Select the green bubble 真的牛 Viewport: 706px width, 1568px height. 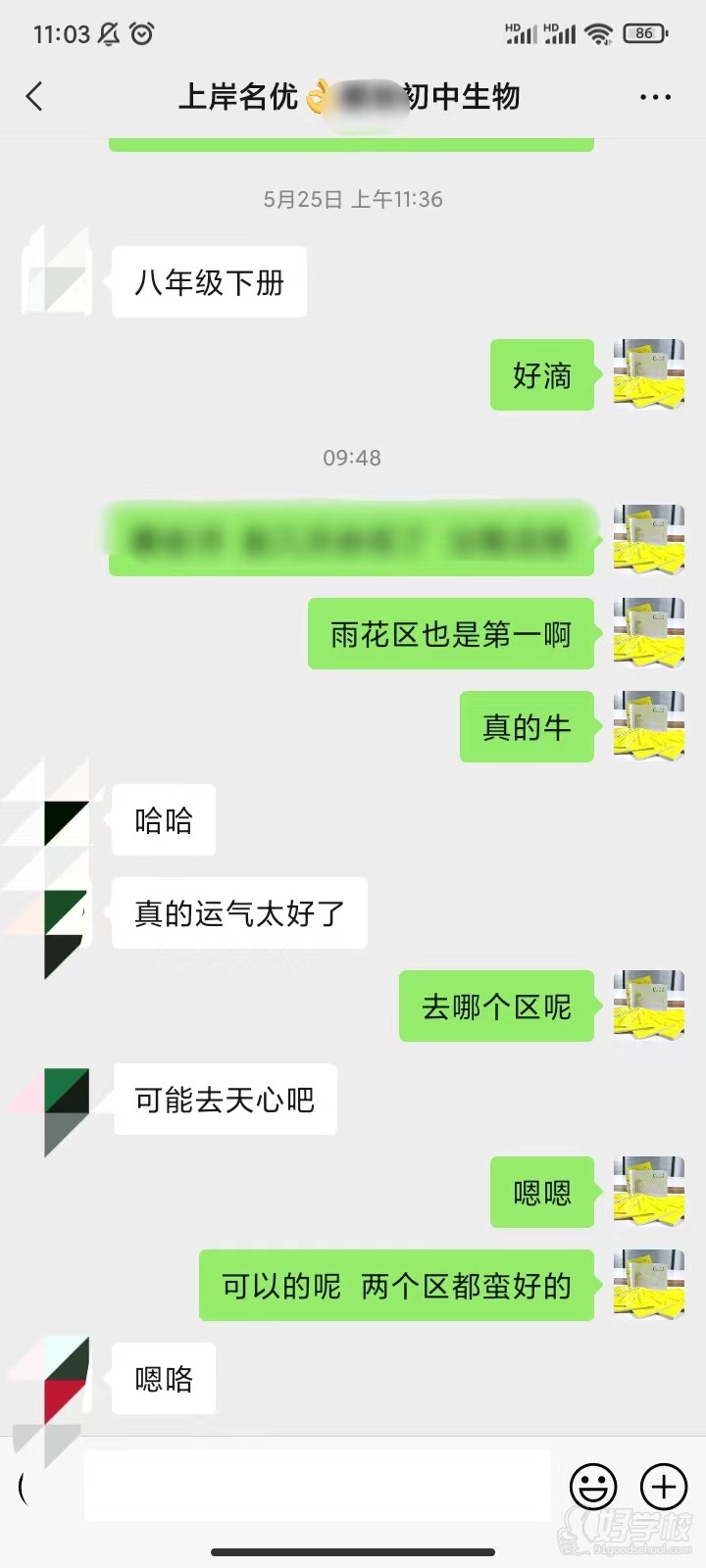[x=526, y=726]
